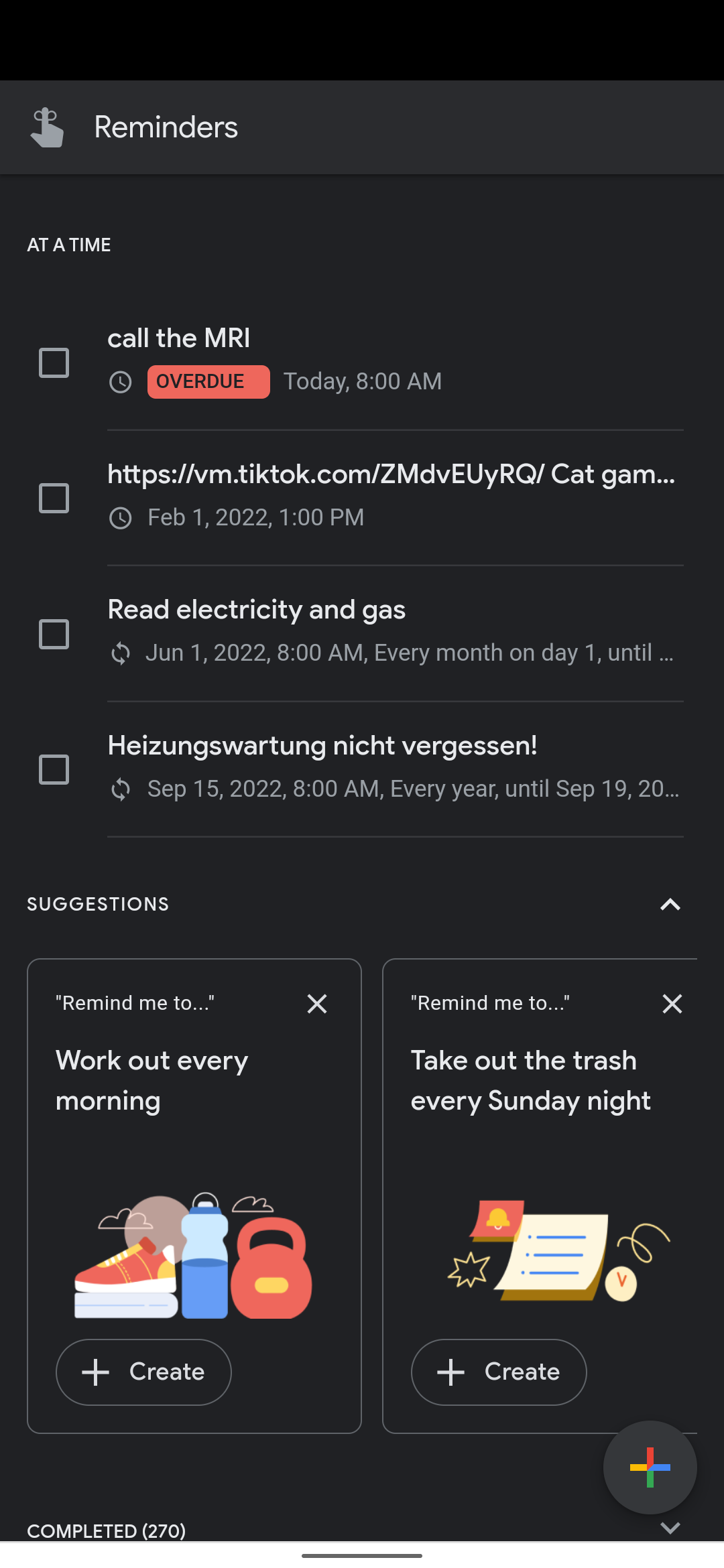The width and height of the screenshot is (724, 1568).
Task: Check the TikTok link reminder checkbox
Action: click(x=55, y=497)
